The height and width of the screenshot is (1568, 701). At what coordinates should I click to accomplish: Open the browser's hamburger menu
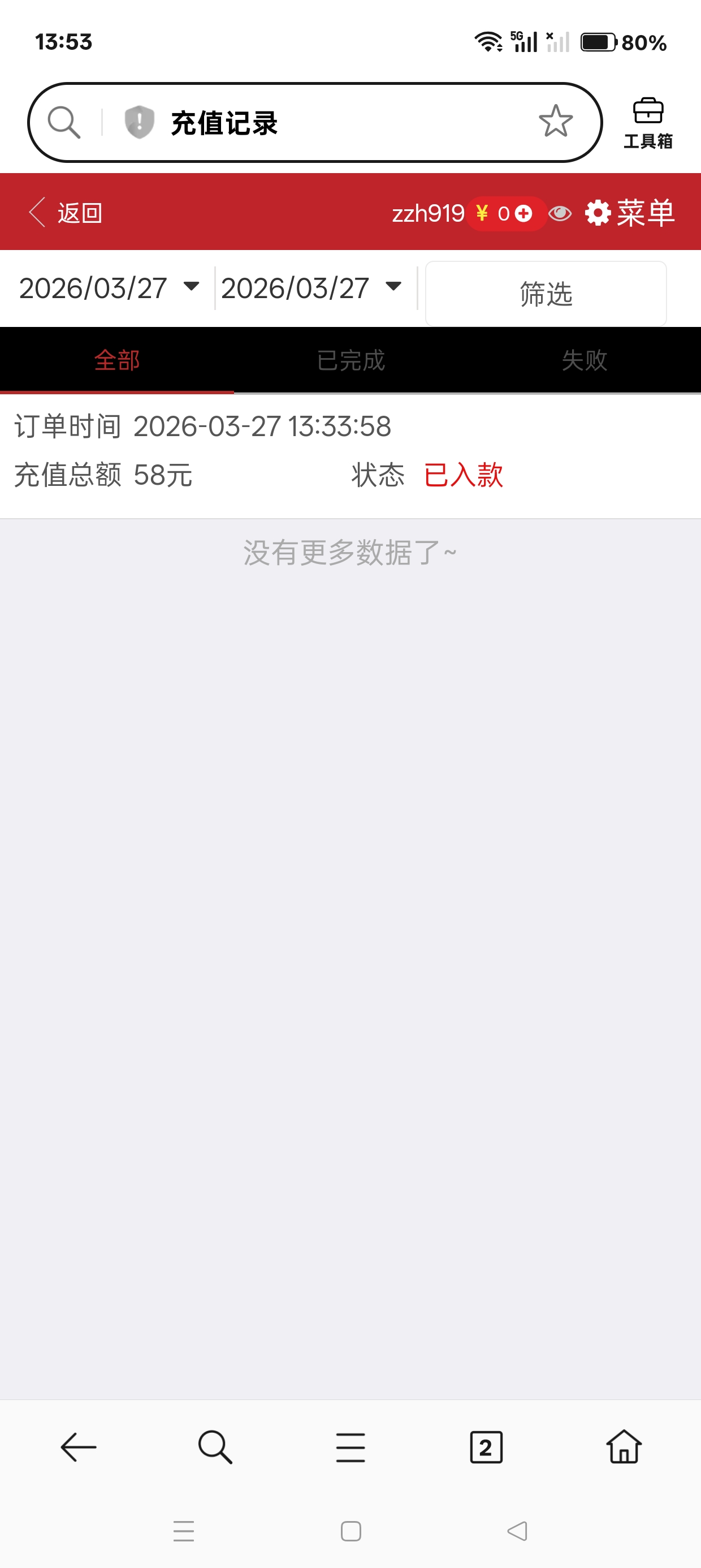(x=350, y=1447)
